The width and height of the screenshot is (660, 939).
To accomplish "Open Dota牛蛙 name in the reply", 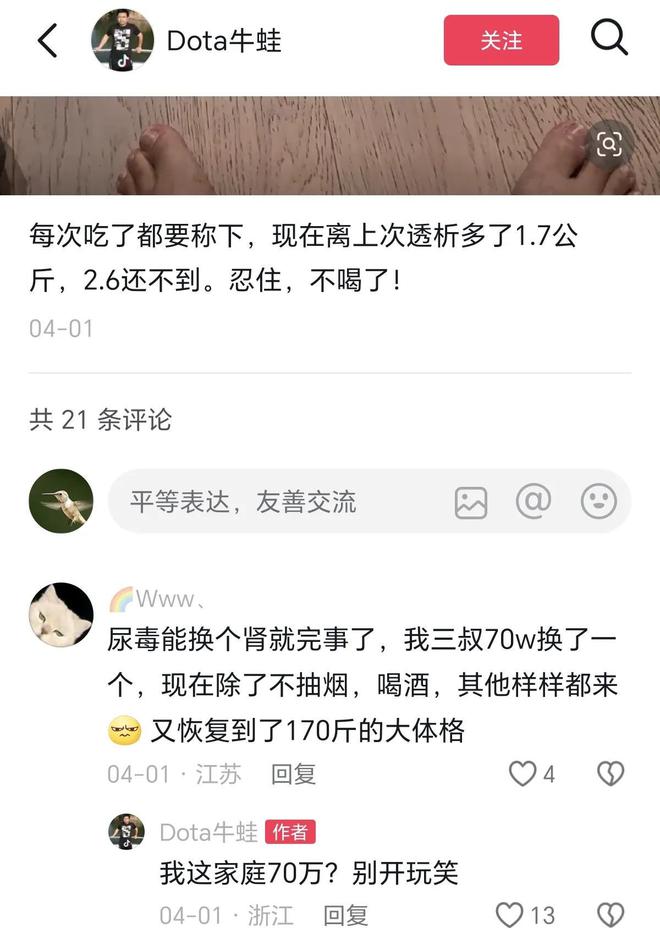I will click(x=208, y=832).
